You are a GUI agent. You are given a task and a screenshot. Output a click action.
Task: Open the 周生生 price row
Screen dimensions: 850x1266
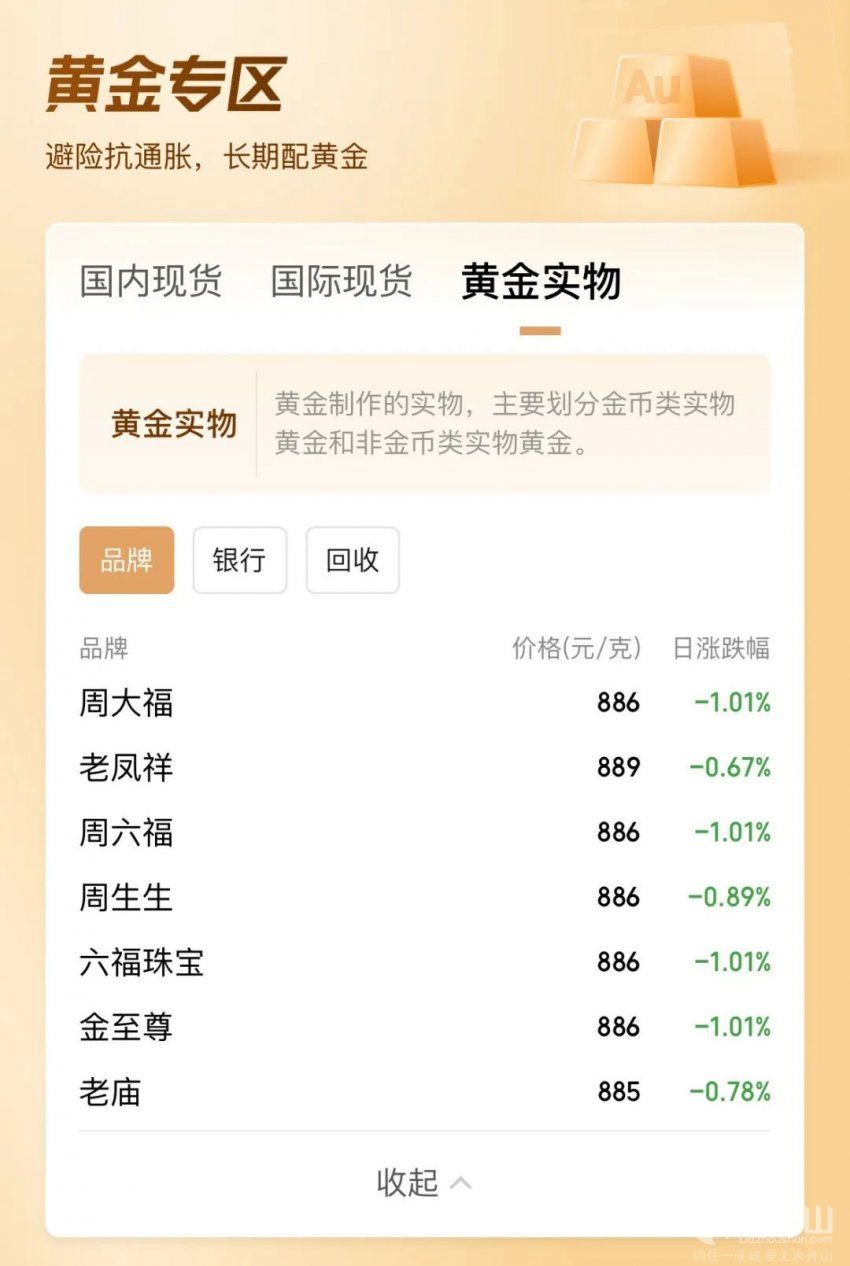click(424, 897)
